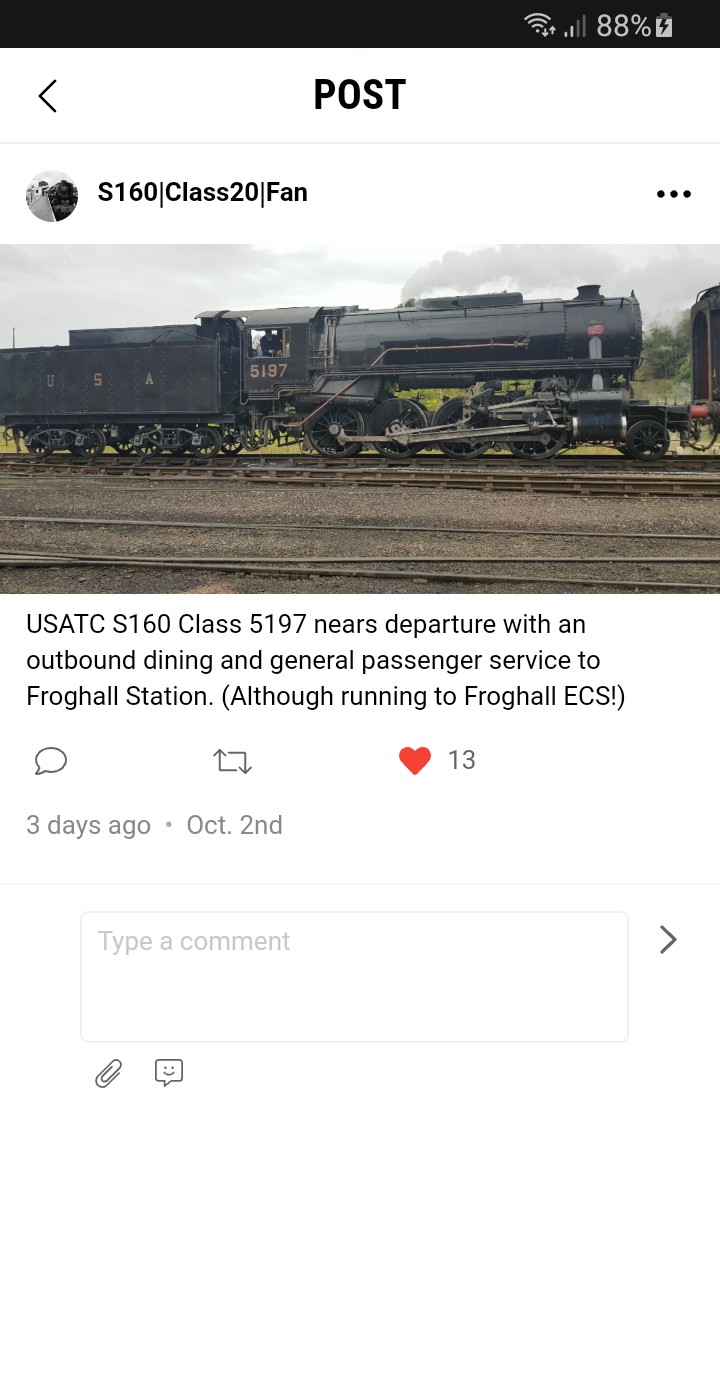Screen dimensions: 720x1384
Task: Open the locomotive 5197 photo
Action: coord(360,418)
